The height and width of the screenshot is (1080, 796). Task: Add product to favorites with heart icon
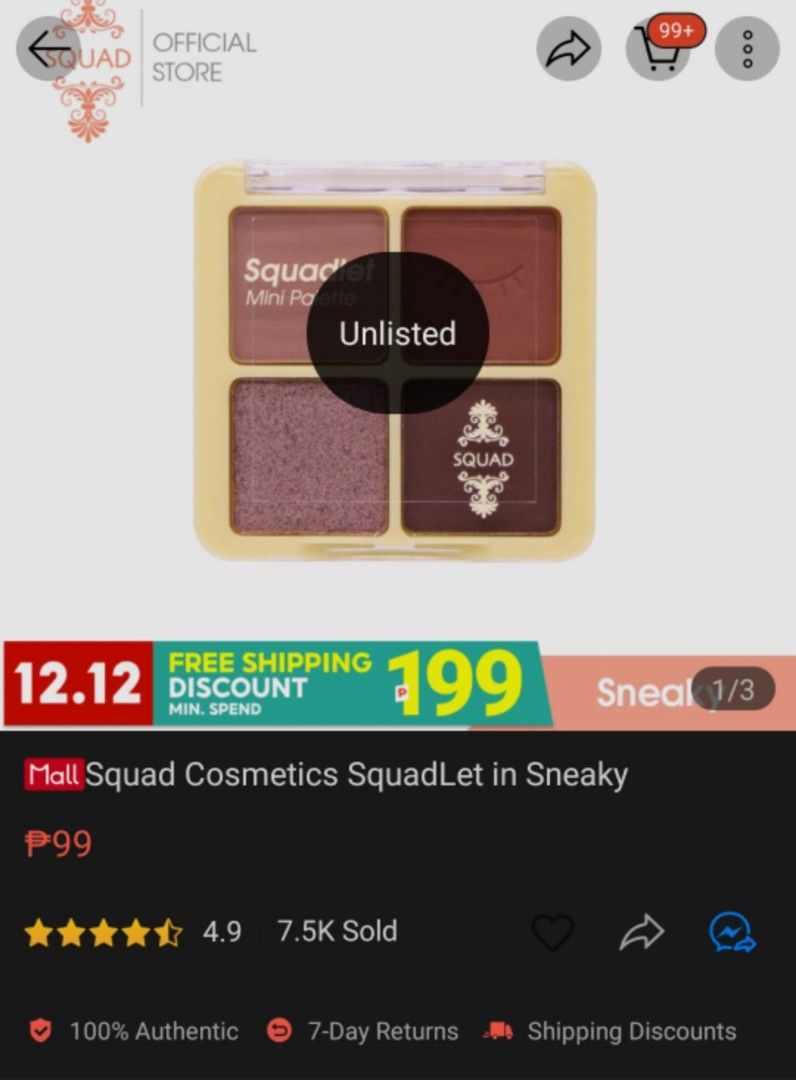point(552,932)
